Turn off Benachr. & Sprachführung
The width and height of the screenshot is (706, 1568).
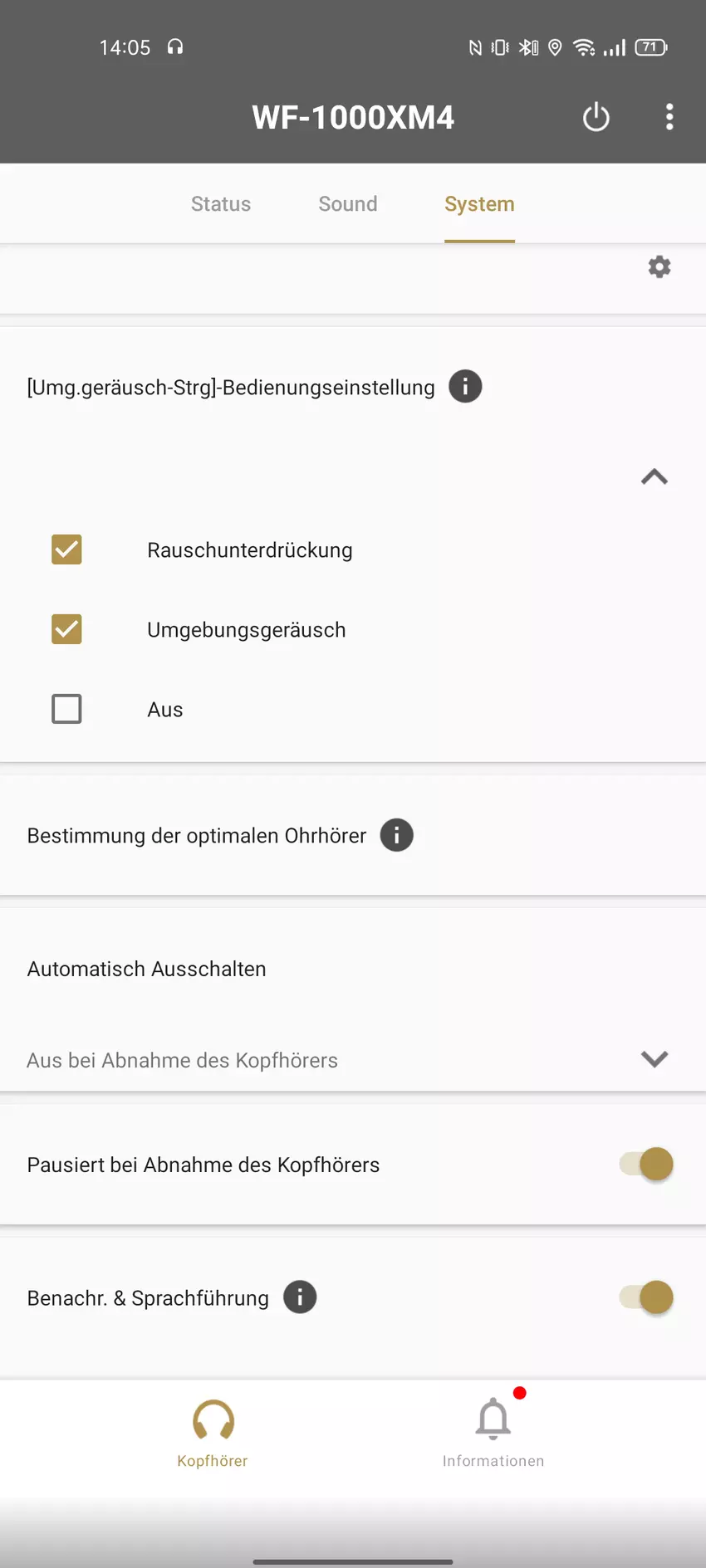[646, 1297]
